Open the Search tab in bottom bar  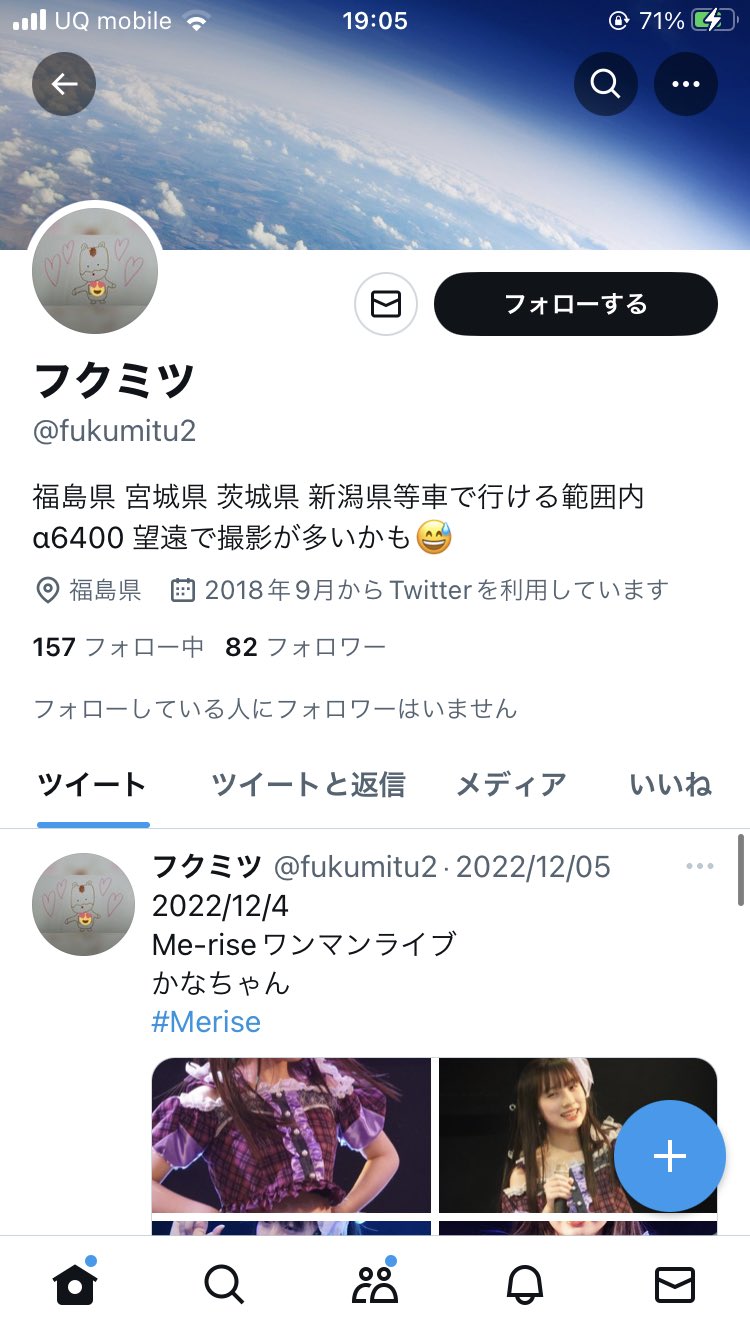pyautogui.click(x=224, y=1285)
